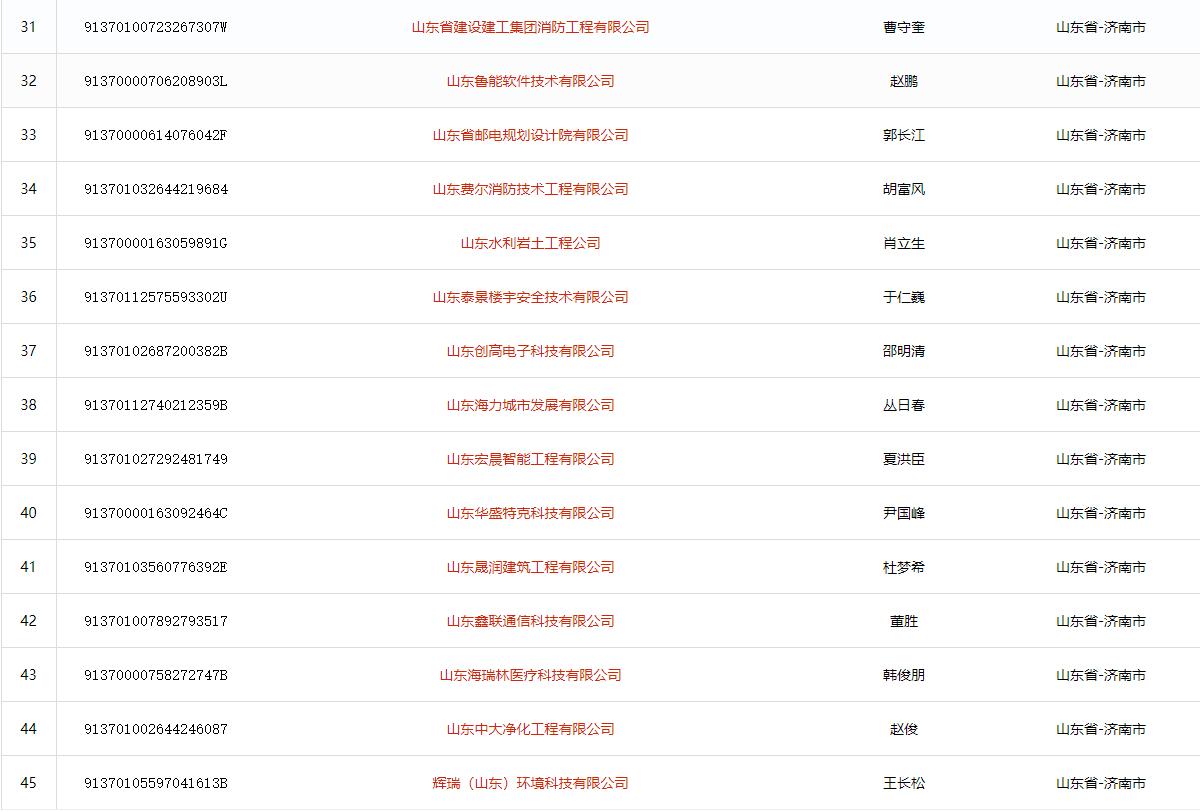Open 山东鲁能软件技术有限公司 company link
This screenshot has height=812, width=1200.
click(530, 81)
